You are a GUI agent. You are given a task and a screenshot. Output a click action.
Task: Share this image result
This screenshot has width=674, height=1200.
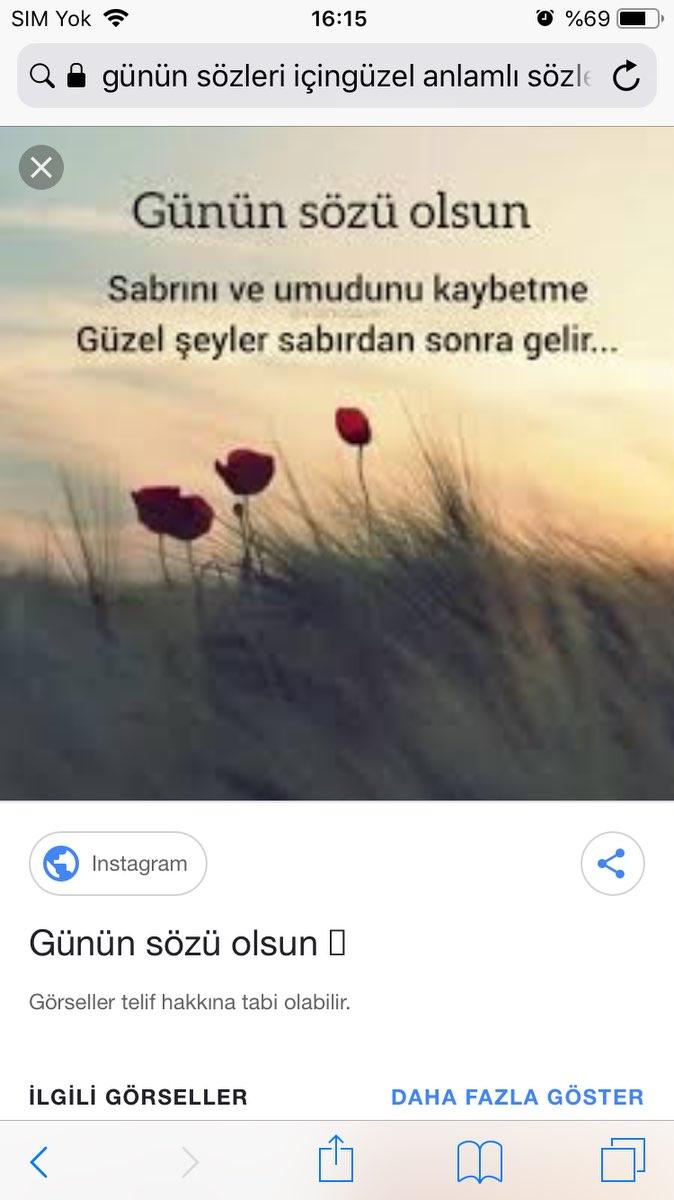point(612,864)
